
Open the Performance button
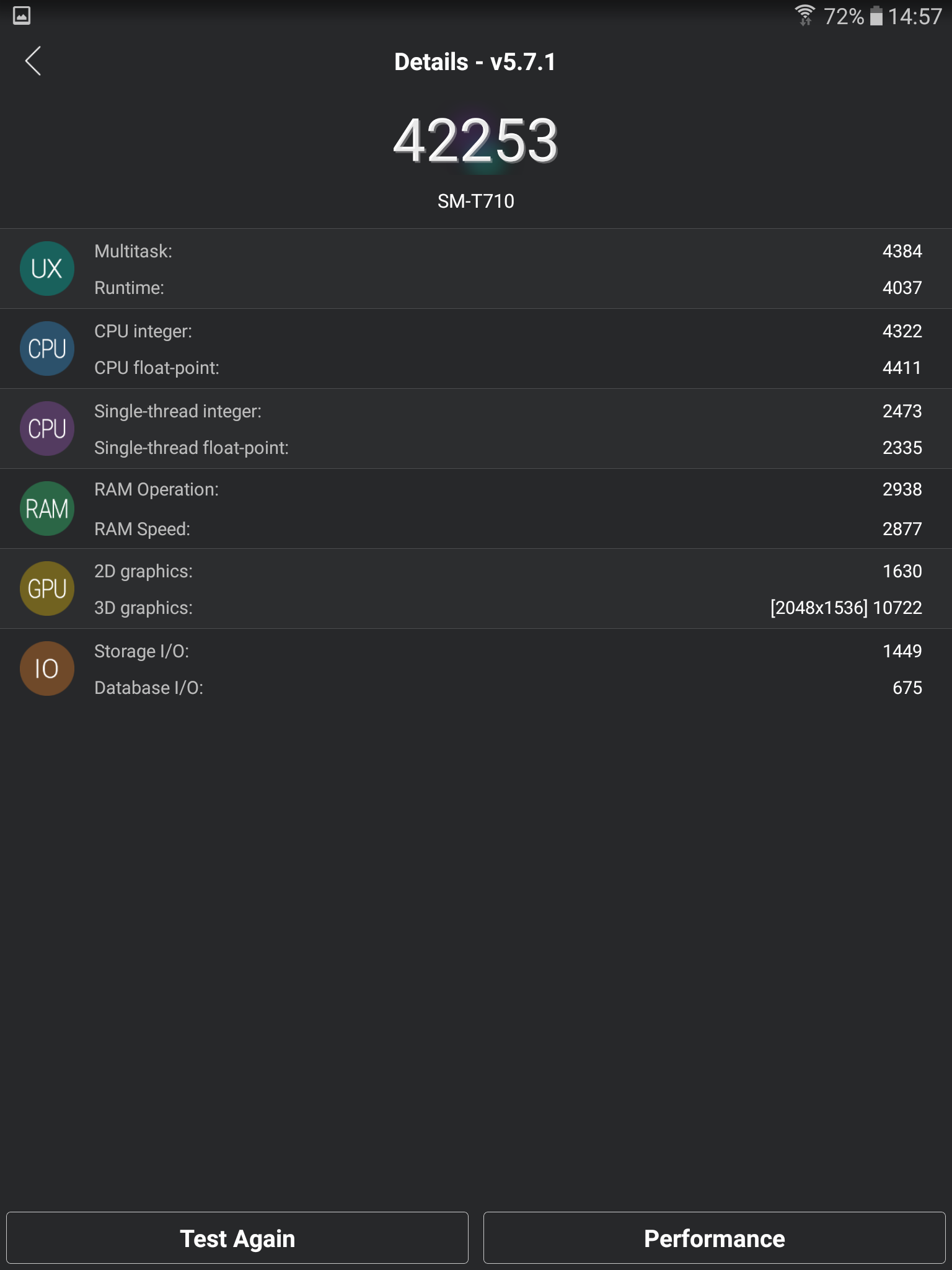(x=714, y=1238)
